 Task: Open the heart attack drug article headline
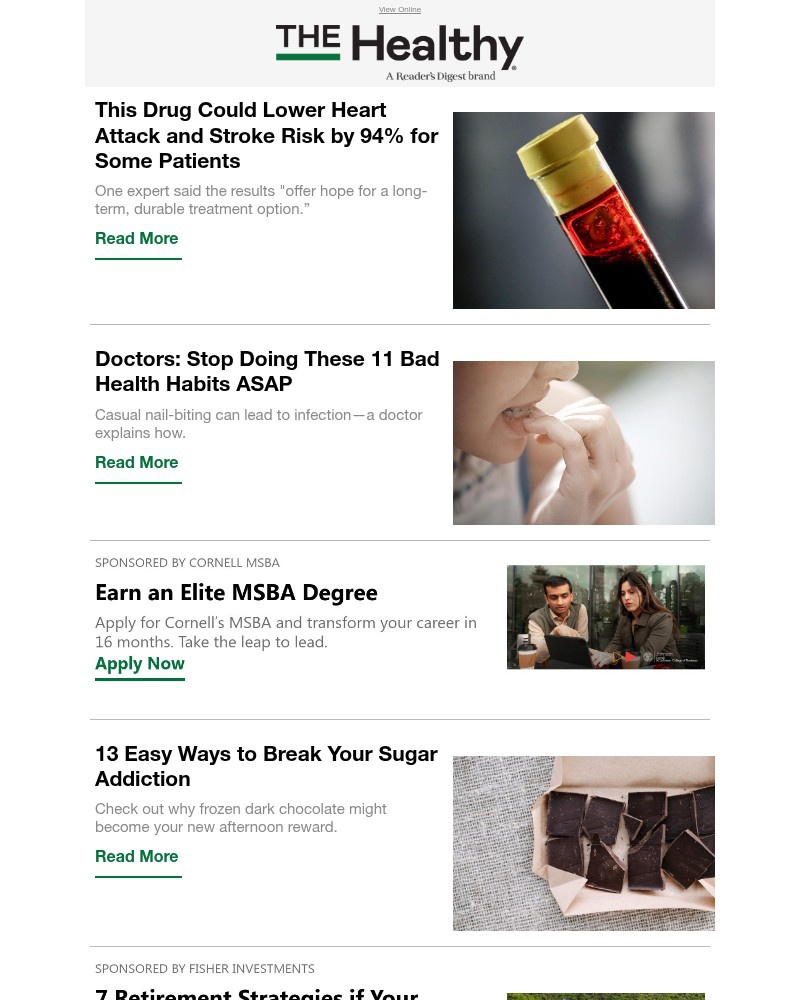(266, 135)
